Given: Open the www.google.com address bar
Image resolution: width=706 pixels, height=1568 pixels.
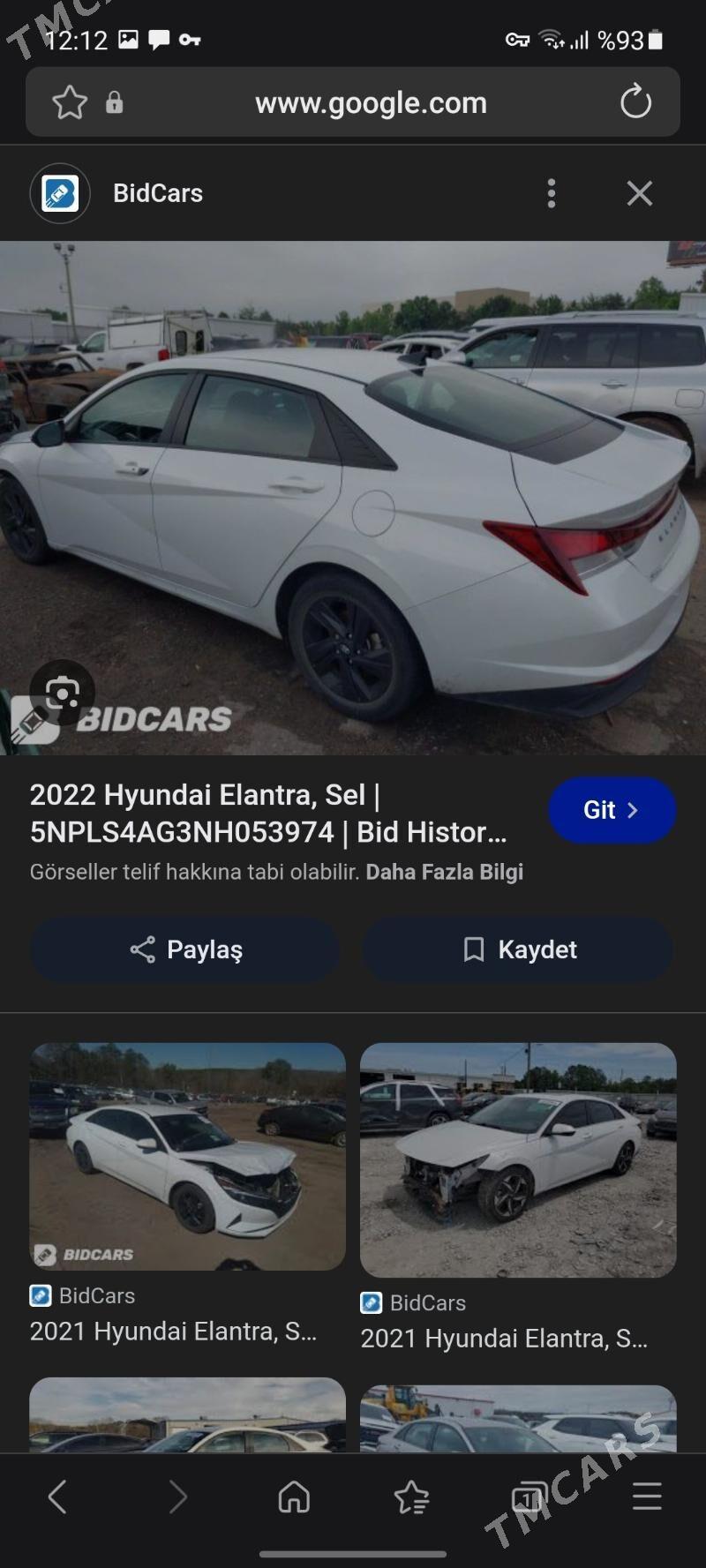Looking at the screenshot, I should click(371, 102).
